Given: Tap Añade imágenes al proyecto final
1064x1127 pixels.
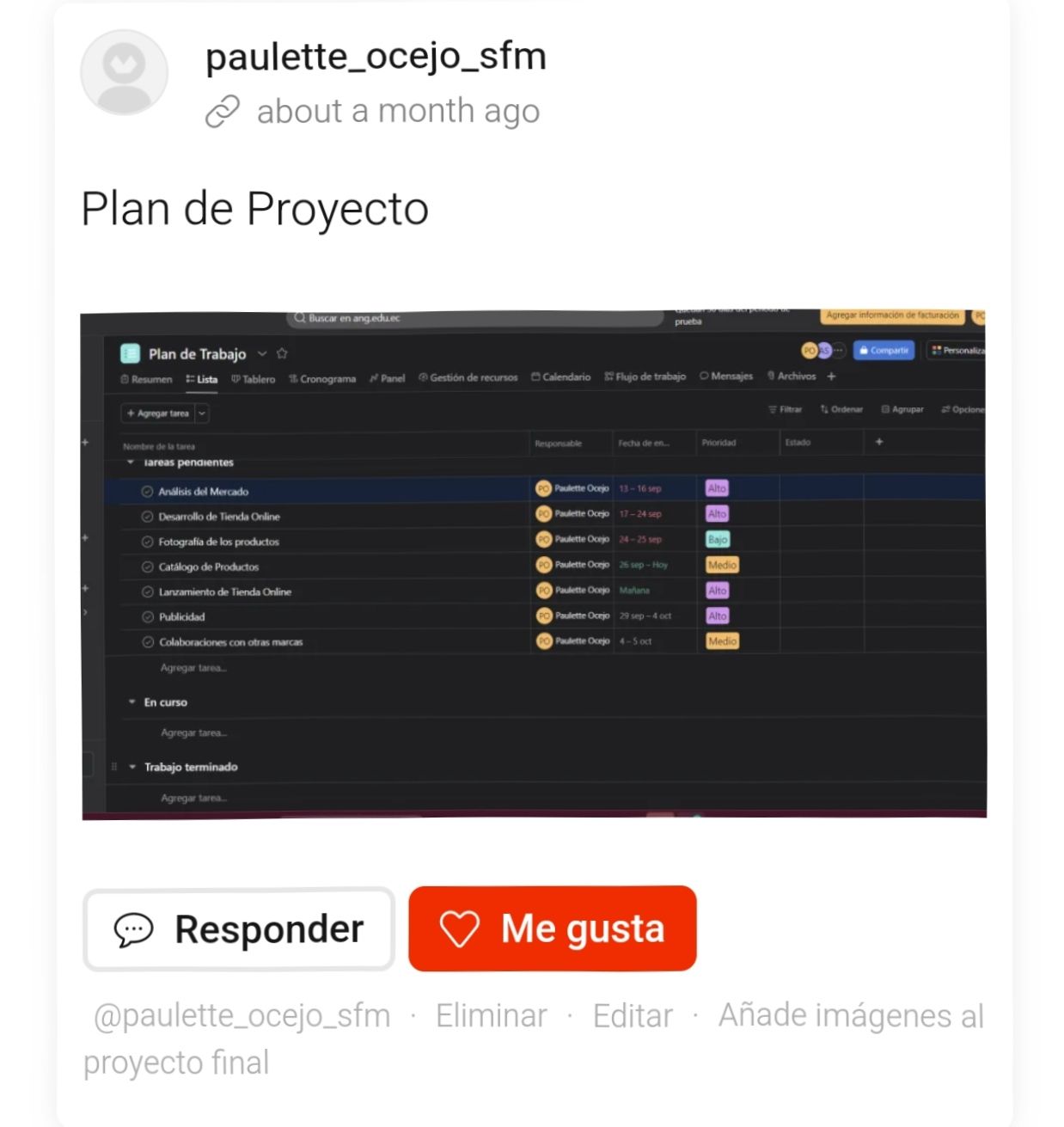Looking at the screenshot, I should click(x=850, y=1016).
